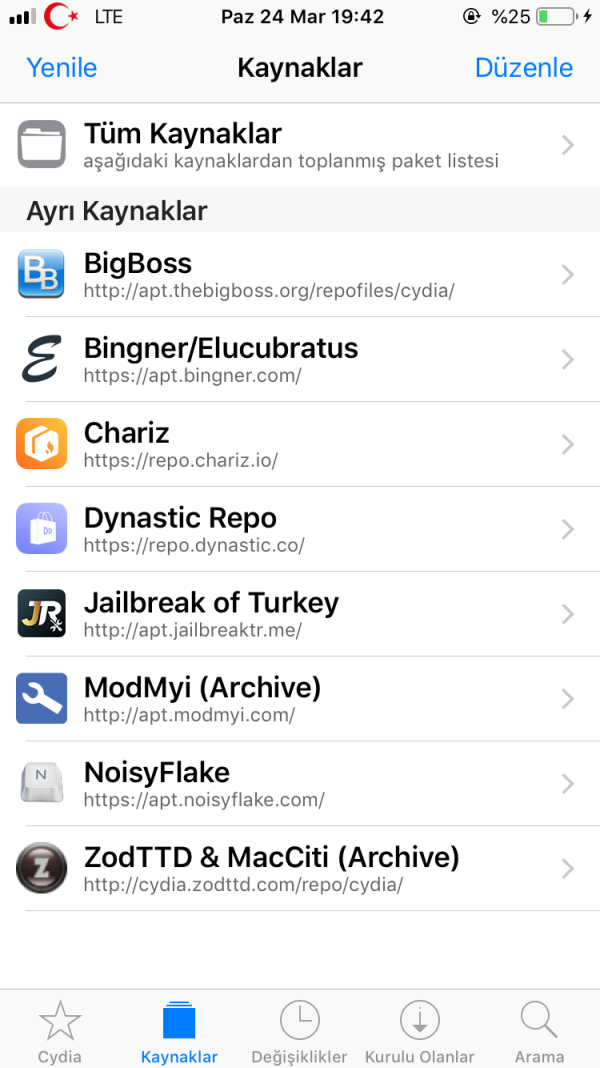Switch to the Cydia tab
The image size is (600, 1068).
pyautogui.click(x=60, y=1030)
